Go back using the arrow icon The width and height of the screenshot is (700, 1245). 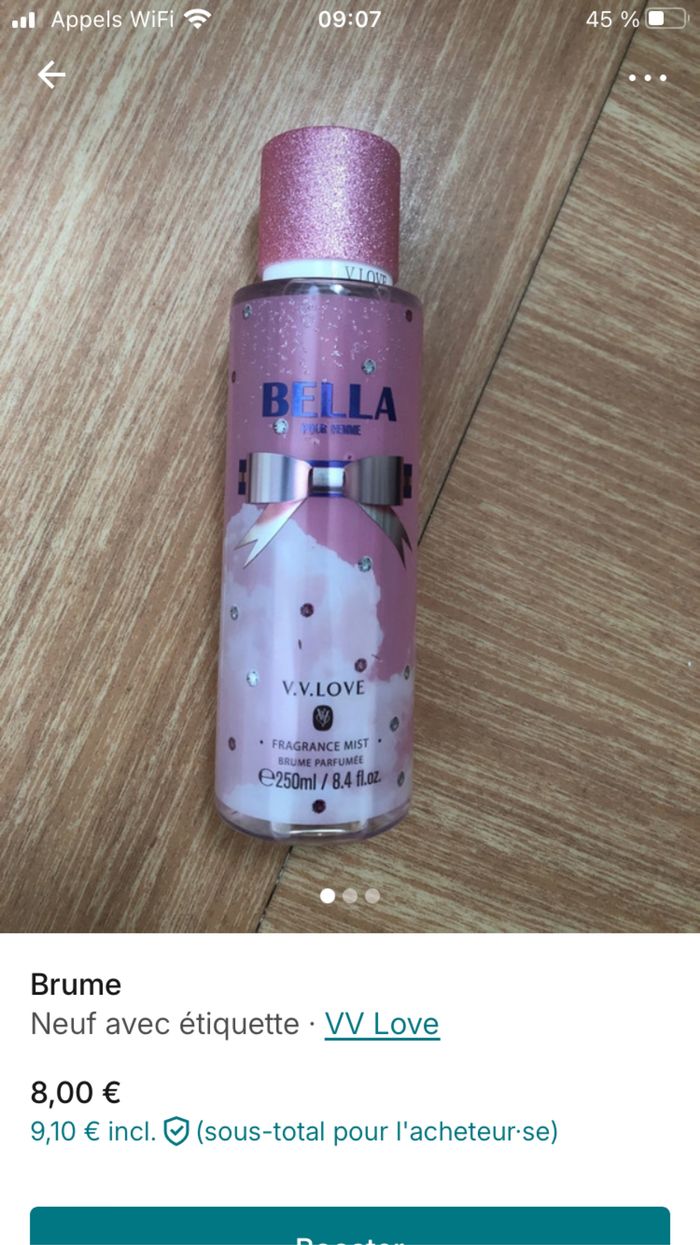51,76
